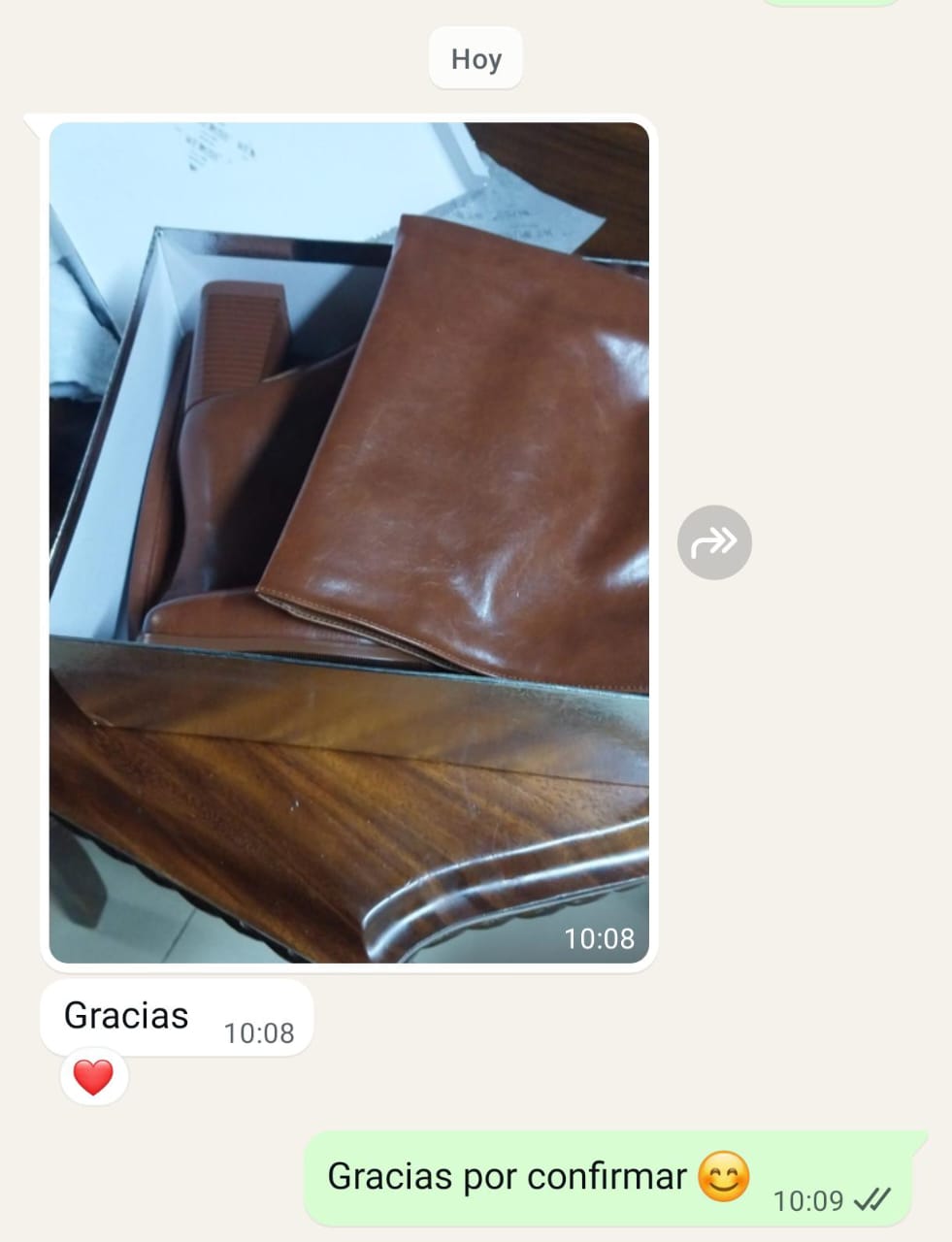Open the heart reaction under Gracias
The height and width of the screenshot is (1242, 952).
[93, 1078]
